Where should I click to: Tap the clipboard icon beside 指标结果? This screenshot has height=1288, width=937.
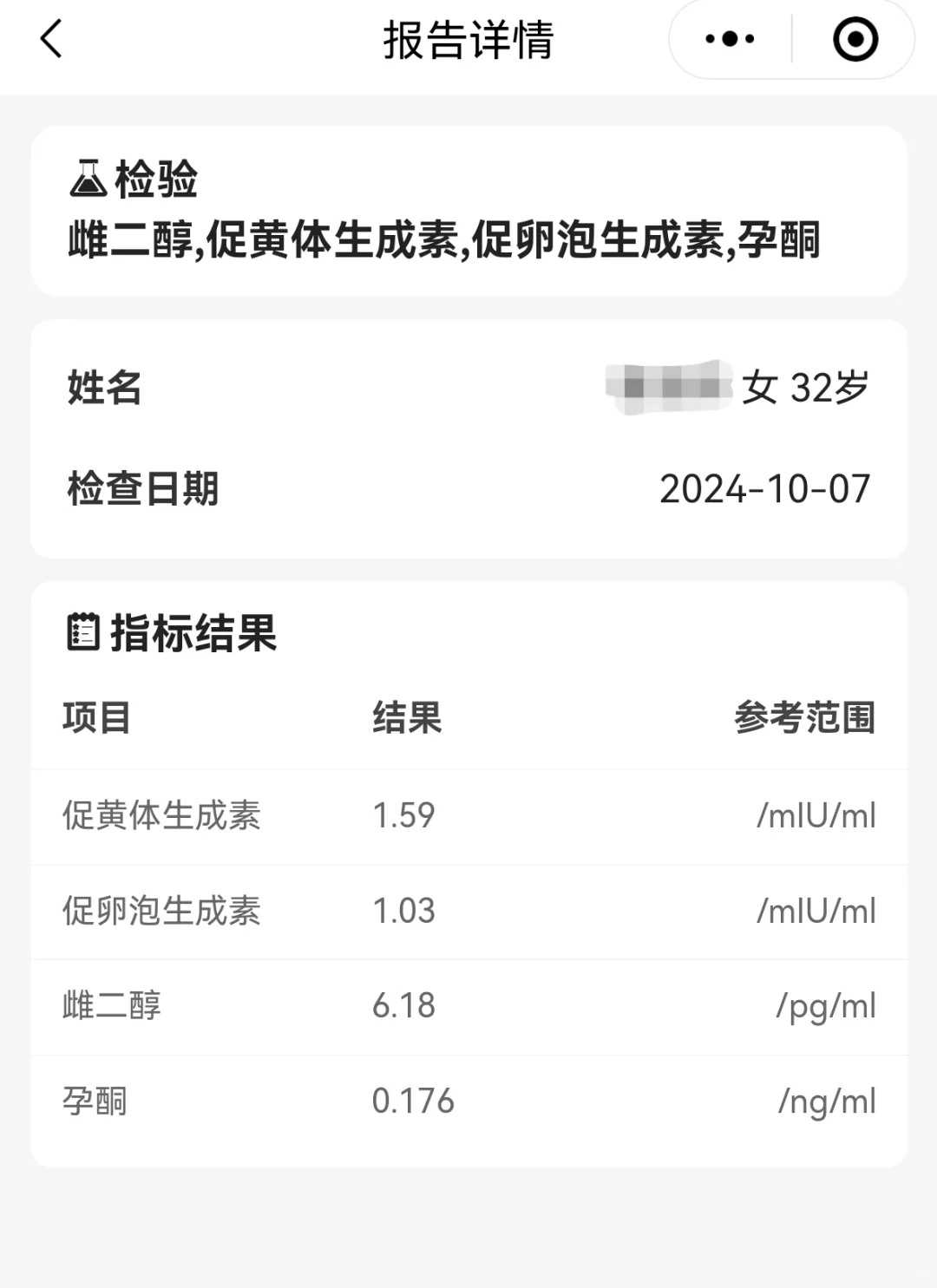[x=85, y=635]
